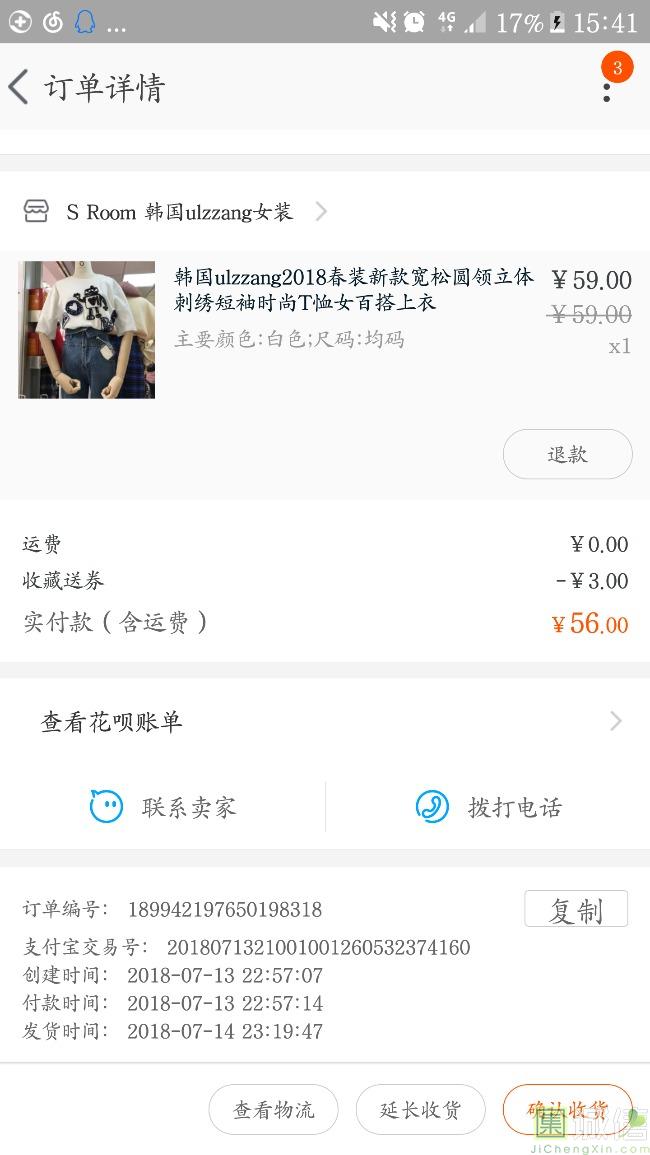This screenshot has width=650, height=1155.
Task: Contact the seller via 联系卖家
Action: [x=163, y=807]
